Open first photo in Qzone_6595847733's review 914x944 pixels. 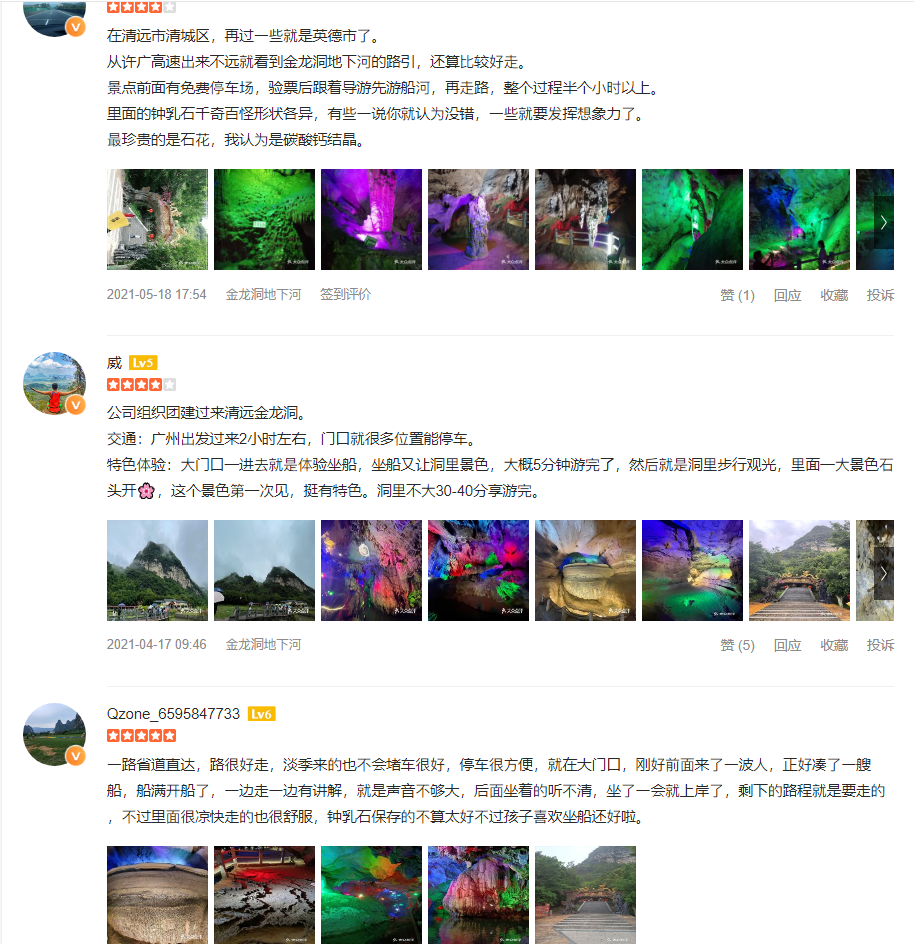point(157,895)
